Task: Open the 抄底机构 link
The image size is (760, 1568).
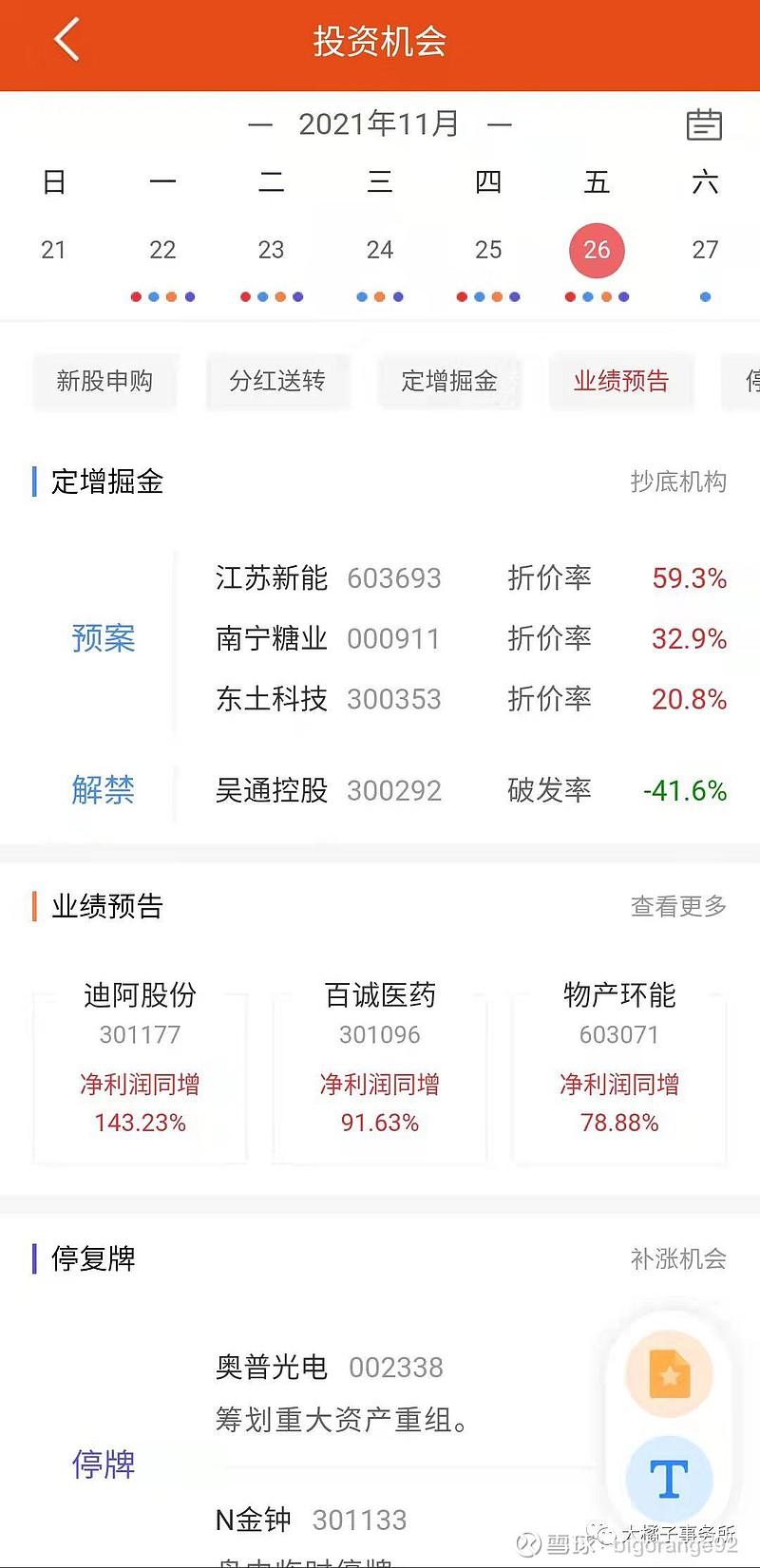Action: click(678, 482)
